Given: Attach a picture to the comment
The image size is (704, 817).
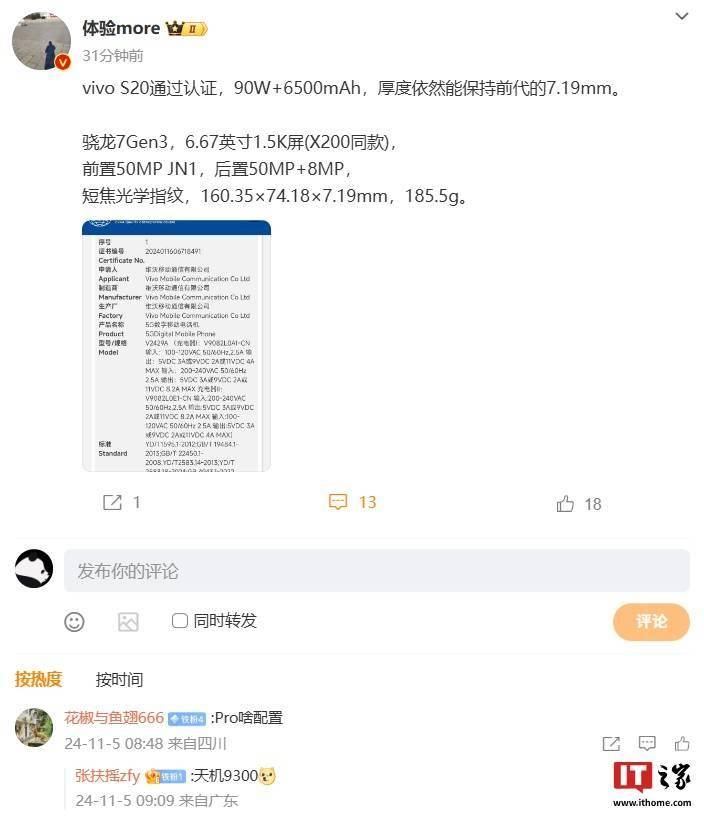Looking at the screenshot, I should coord(128,621).
